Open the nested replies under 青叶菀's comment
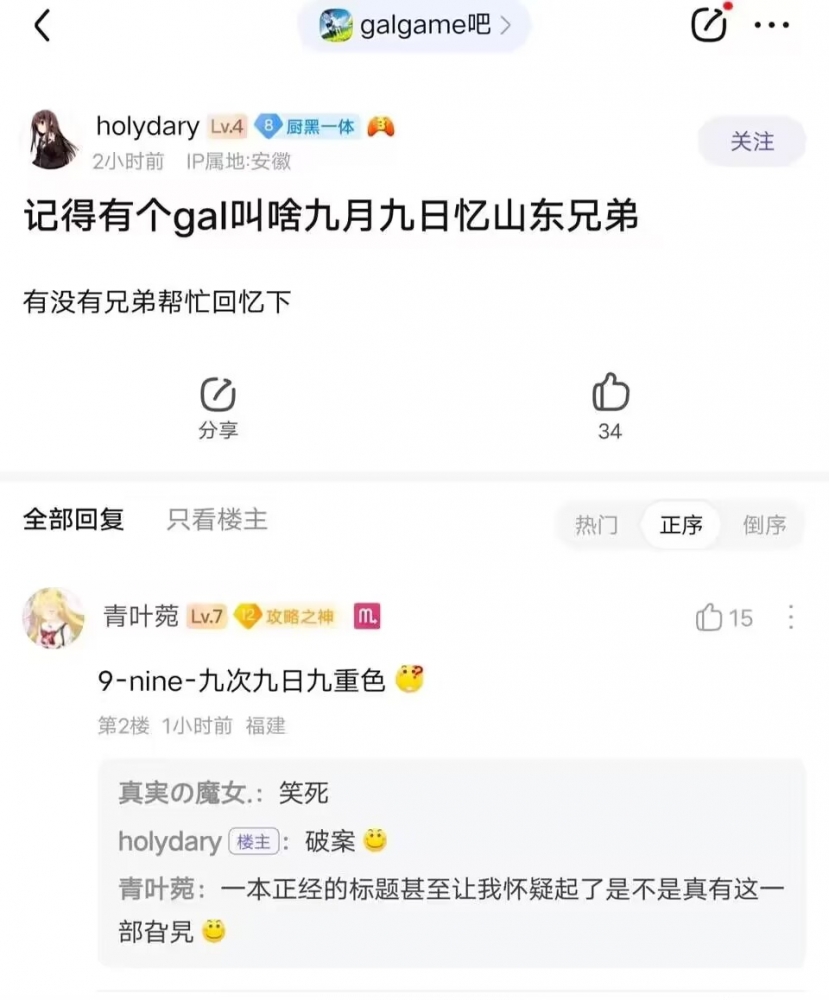Screen dimensions: 829x1000 [x=451, y=861]
